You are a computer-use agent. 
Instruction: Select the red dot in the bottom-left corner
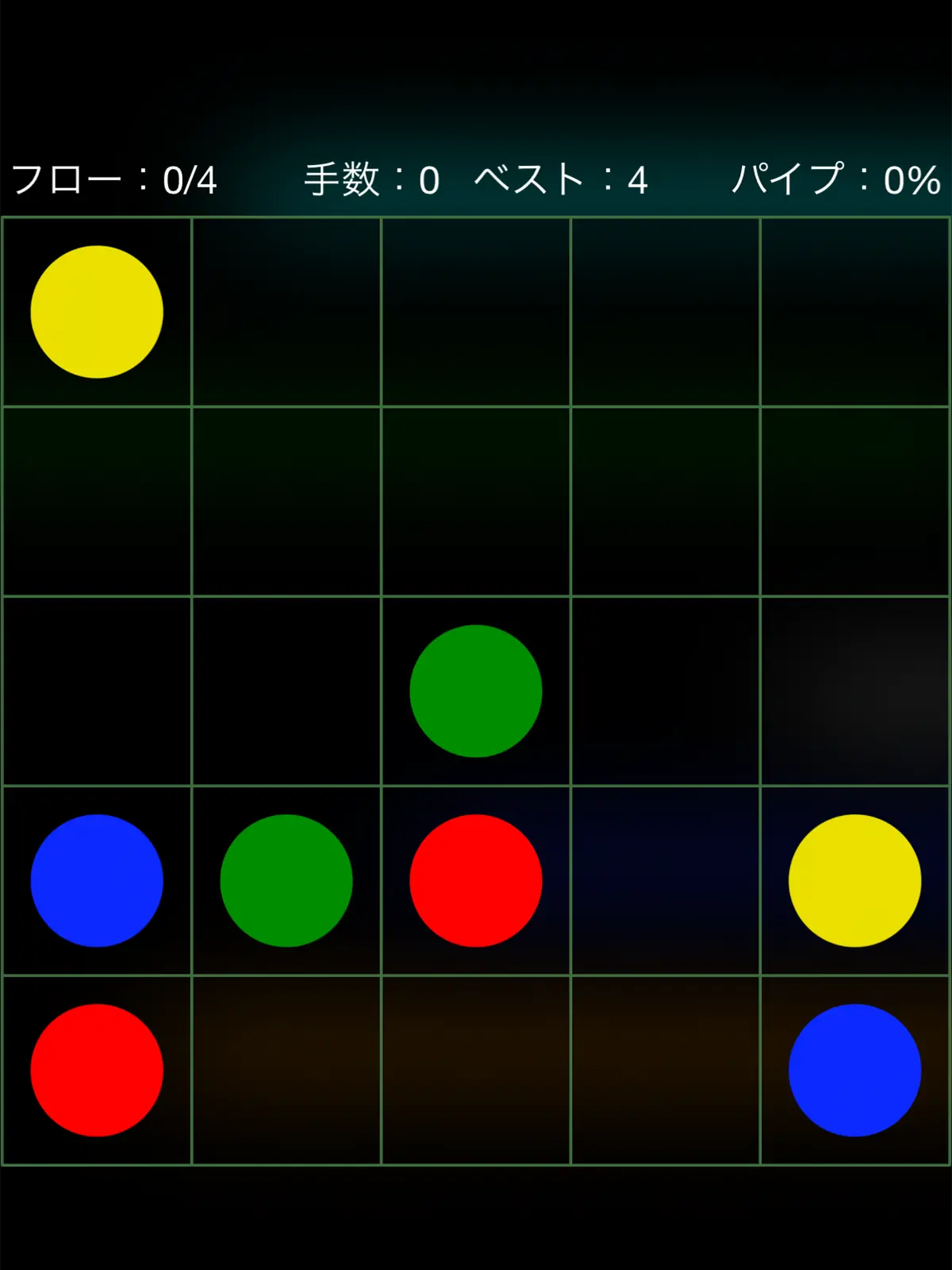click(x=95, y=1072)
